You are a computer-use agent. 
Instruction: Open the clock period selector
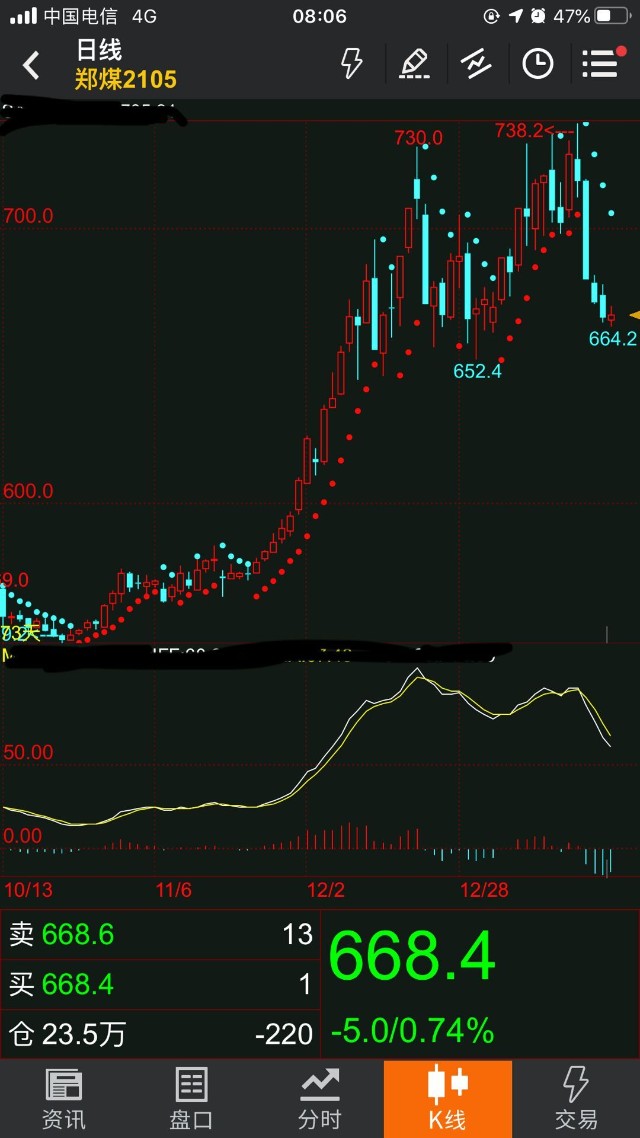538,64
